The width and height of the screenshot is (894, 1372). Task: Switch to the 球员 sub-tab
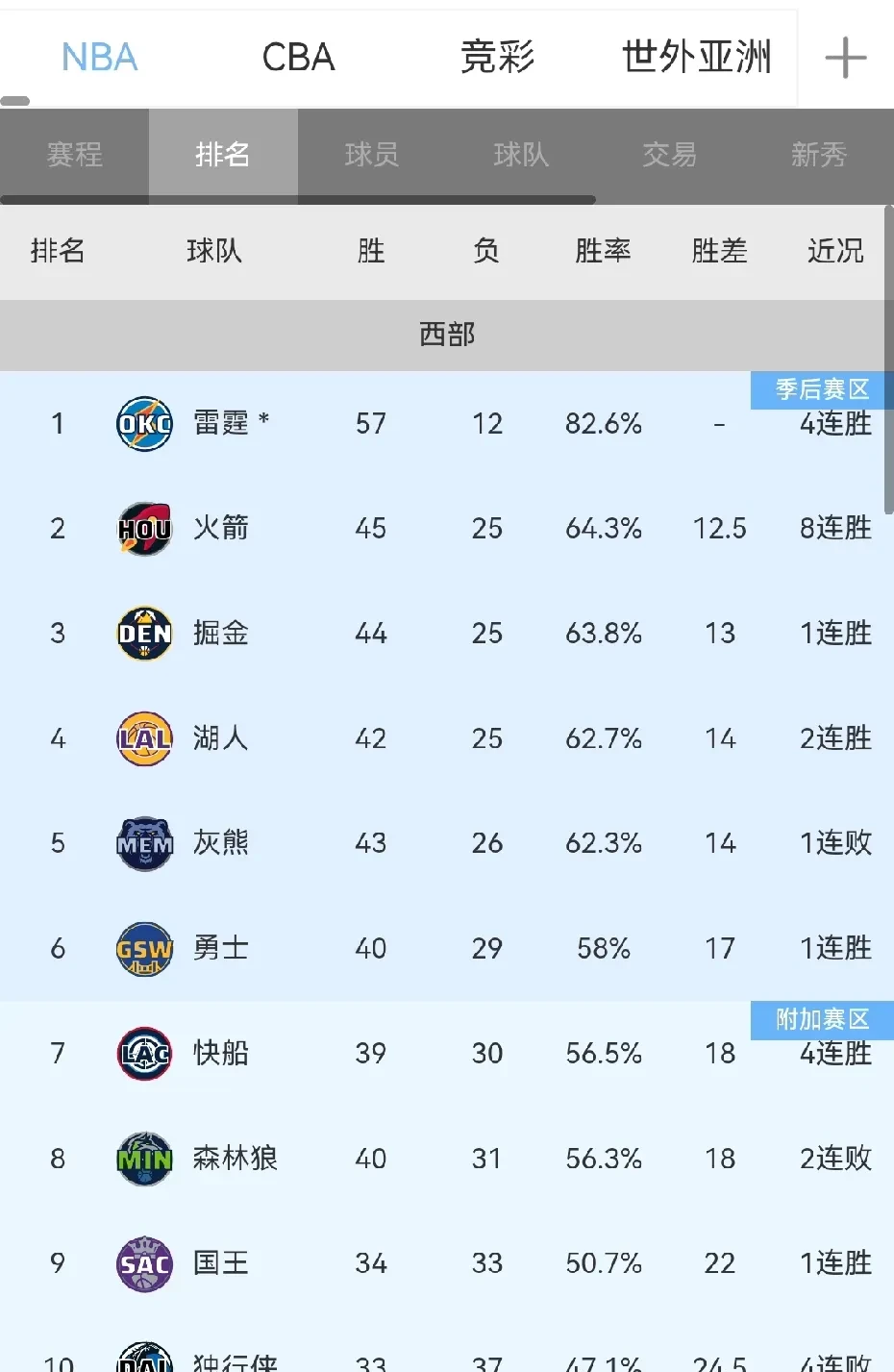[x=372, y=155]
